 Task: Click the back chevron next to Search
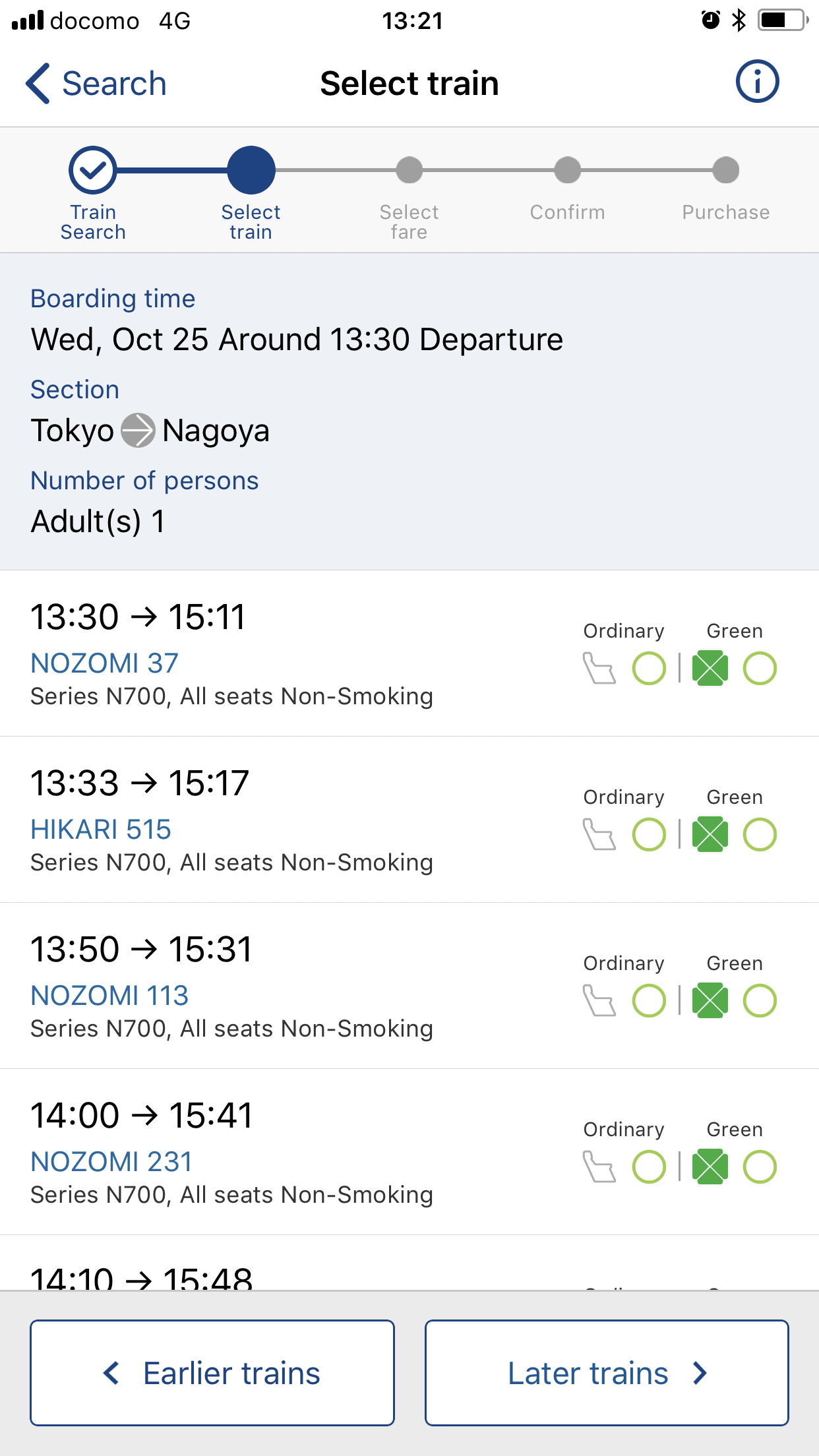click(38, 82)
